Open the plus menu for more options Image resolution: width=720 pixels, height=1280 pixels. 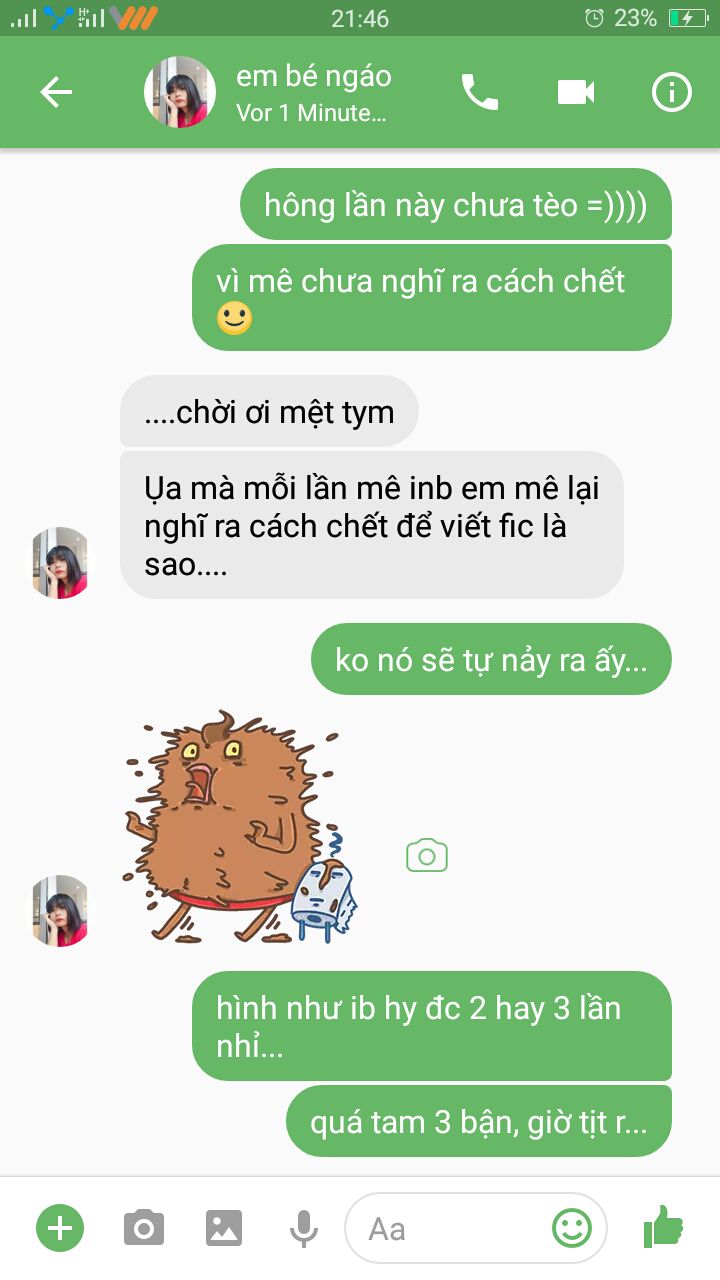[x=60, y=1228]
